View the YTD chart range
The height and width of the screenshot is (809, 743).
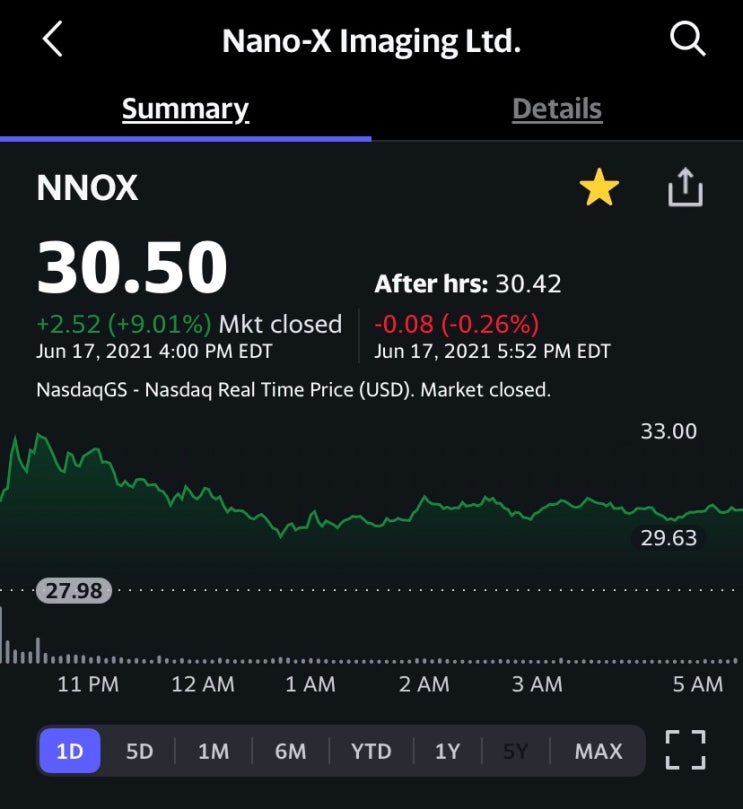coord(371,751)
